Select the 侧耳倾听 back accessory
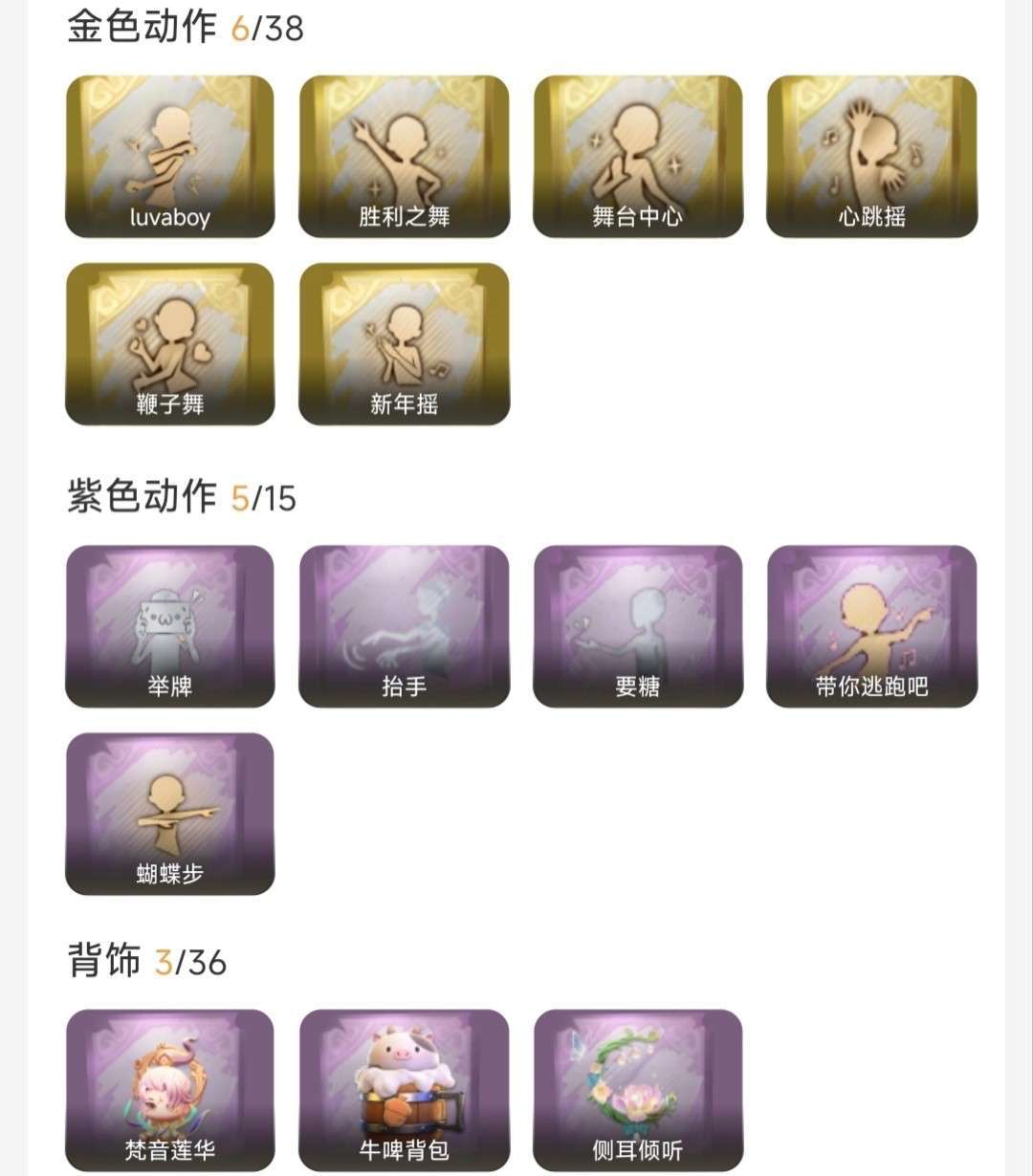 click(x=638, y=1090)
